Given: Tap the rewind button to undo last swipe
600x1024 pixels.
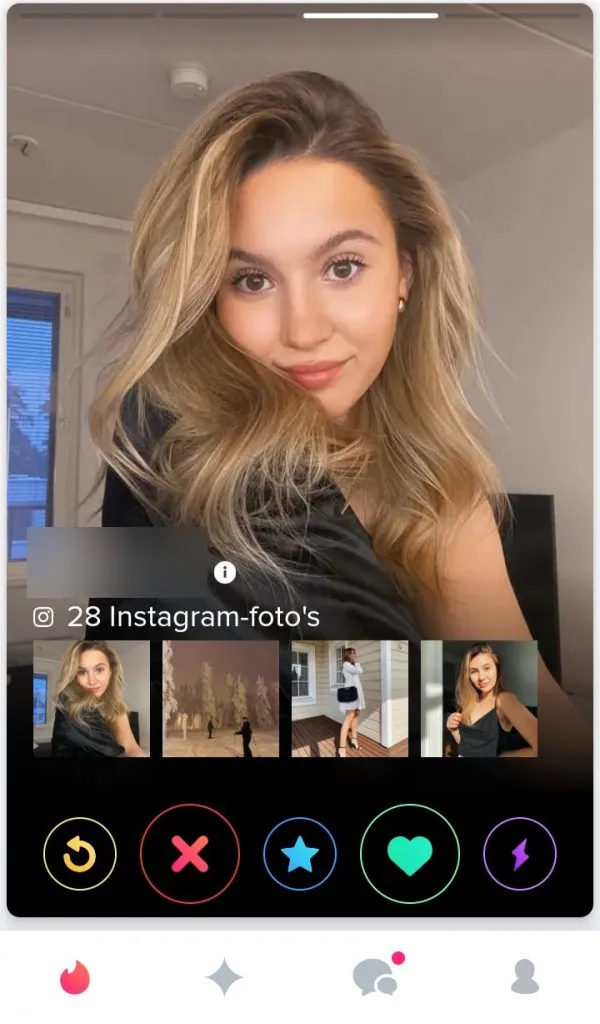Looking at the screenshot, I should (80, 854).
